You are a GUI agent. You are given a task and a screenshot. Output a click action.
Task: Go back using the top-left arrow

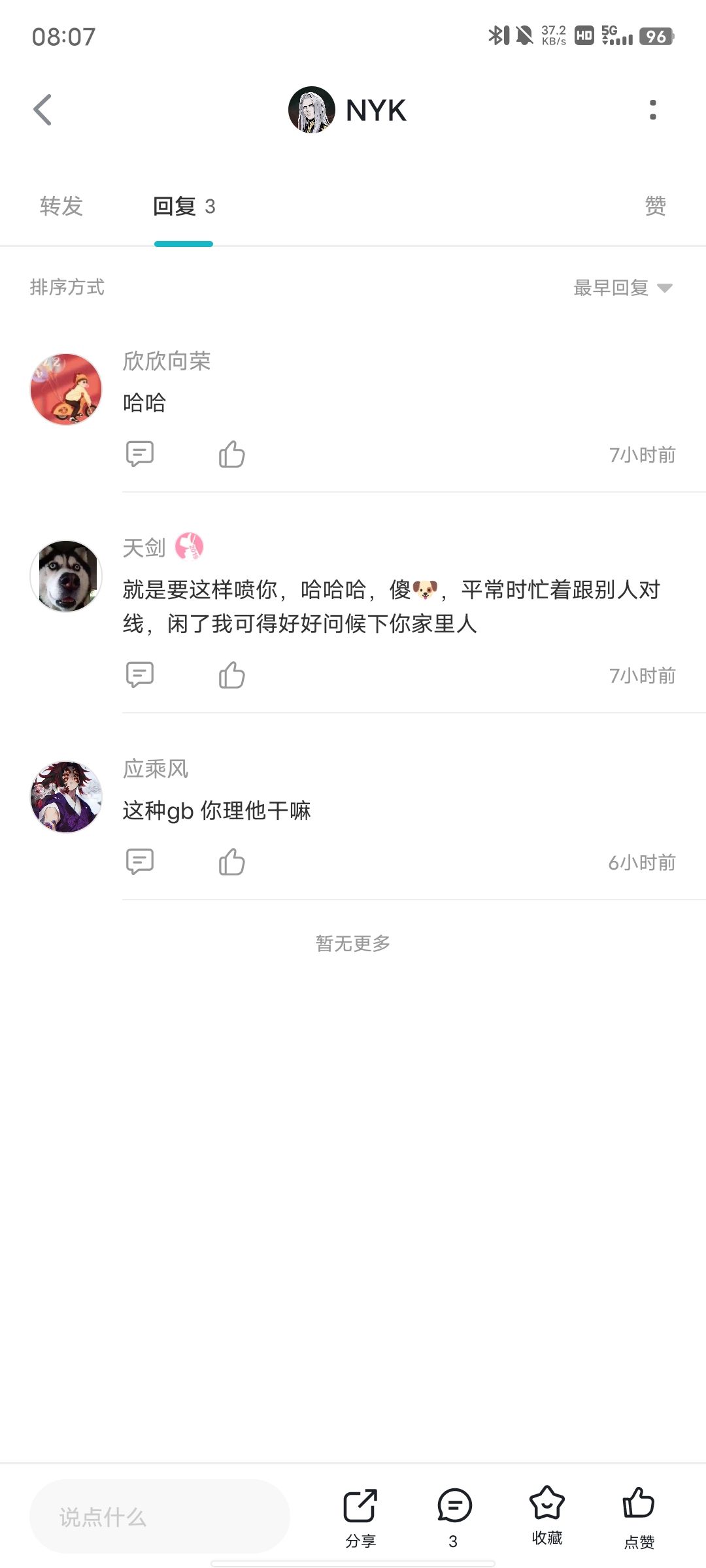pos(43,110)
